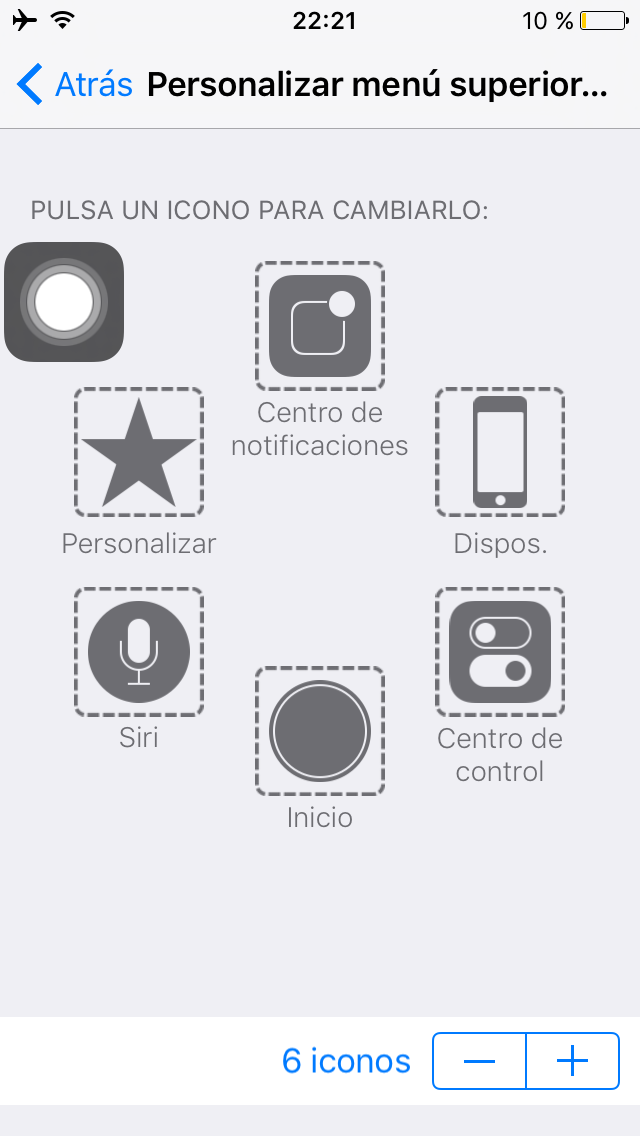Tap the Siri microphone slot
The width and height of the screenshot is (640, 1136).
click(x=138, y=652)
